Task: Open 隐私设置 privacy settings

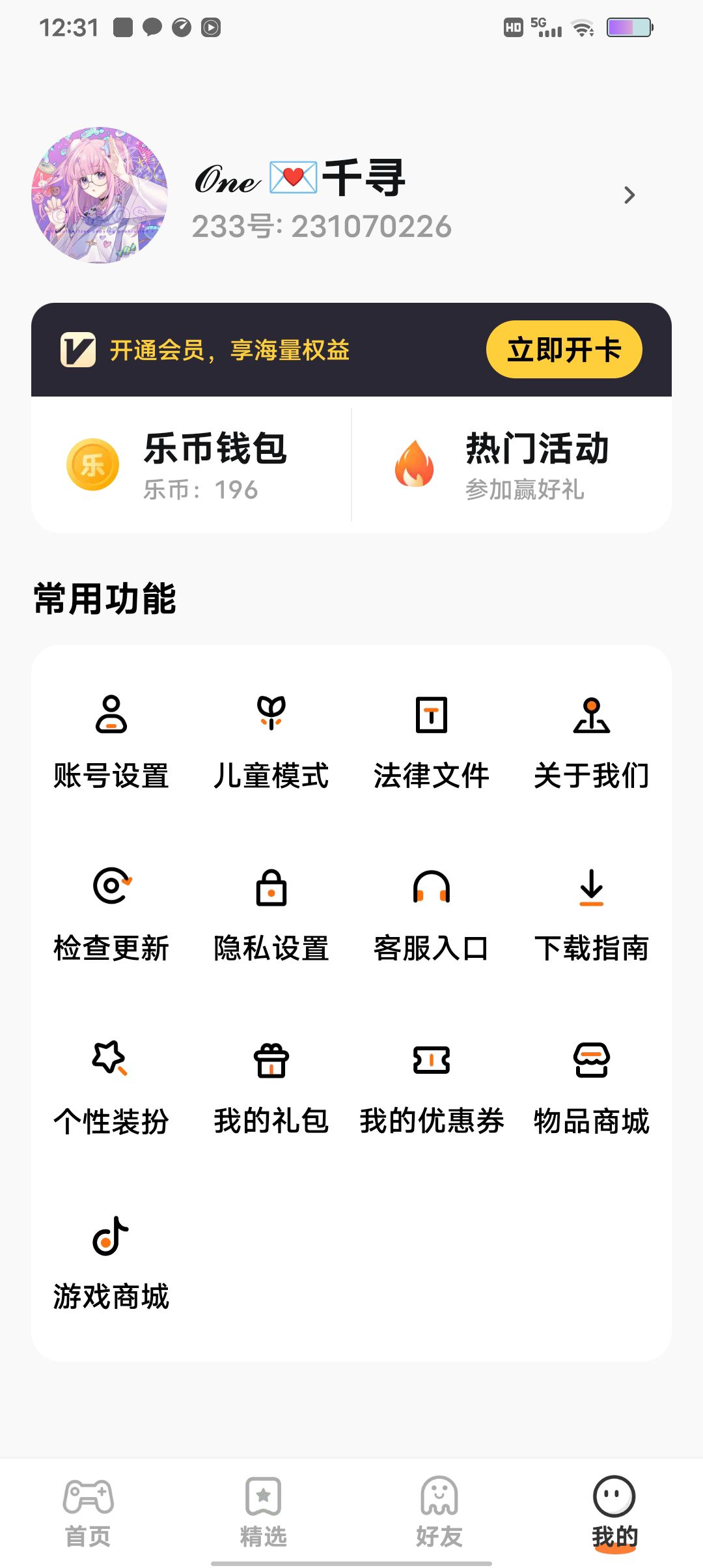Action: [271, 914]
